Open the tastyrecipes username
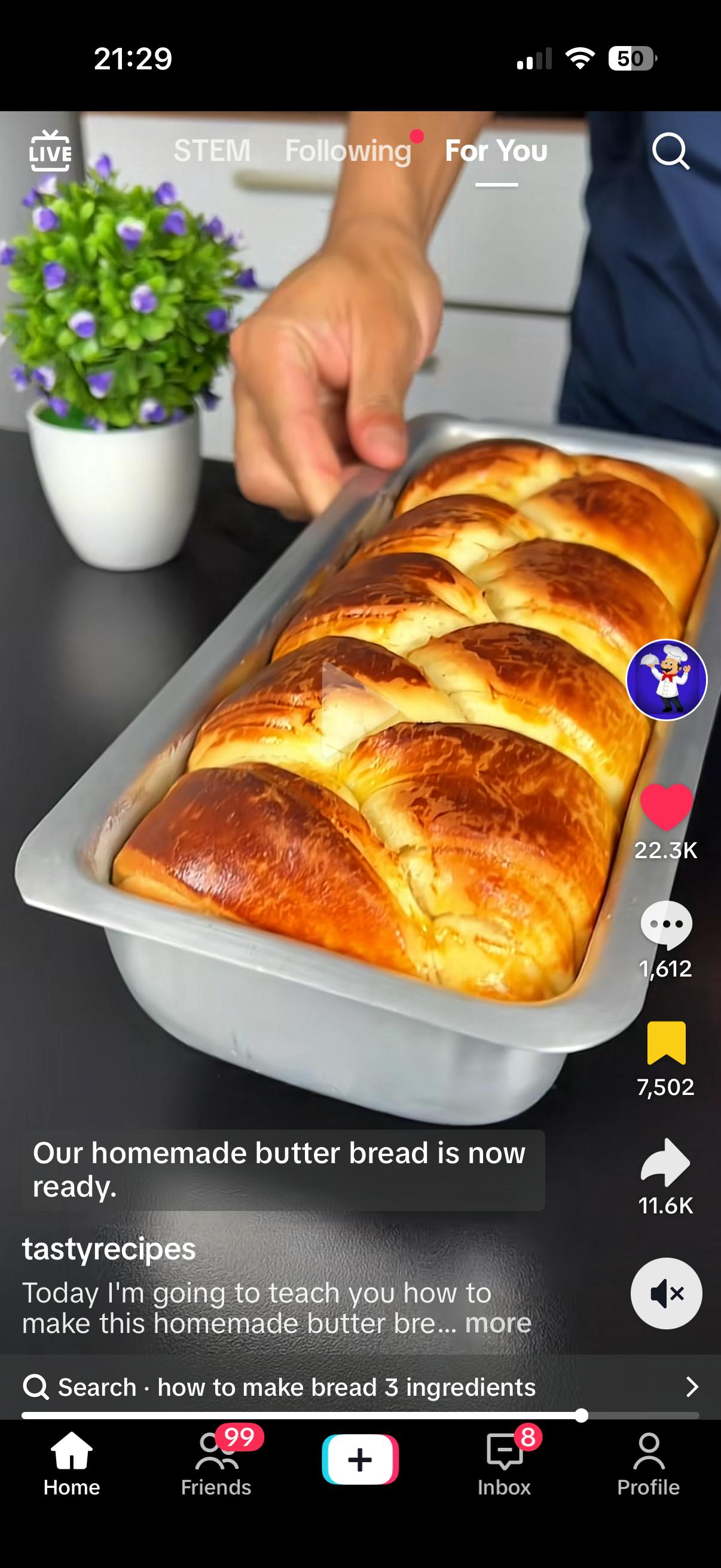Image resolution: width=721 pixels, height=1568 pixels. click(x=109, y=1249)
